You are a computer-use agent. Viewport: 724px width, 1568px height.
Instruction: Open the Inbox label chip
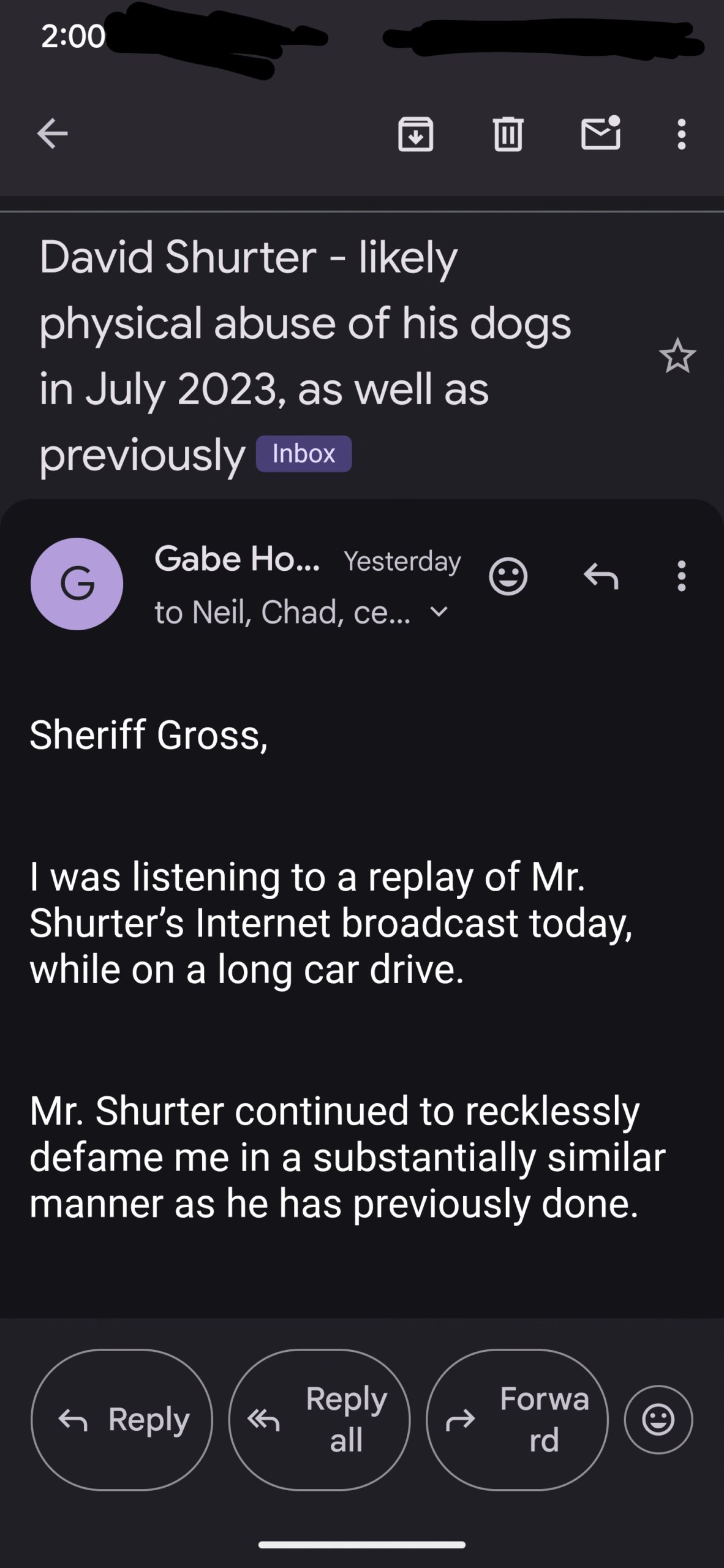pos(304,454)
